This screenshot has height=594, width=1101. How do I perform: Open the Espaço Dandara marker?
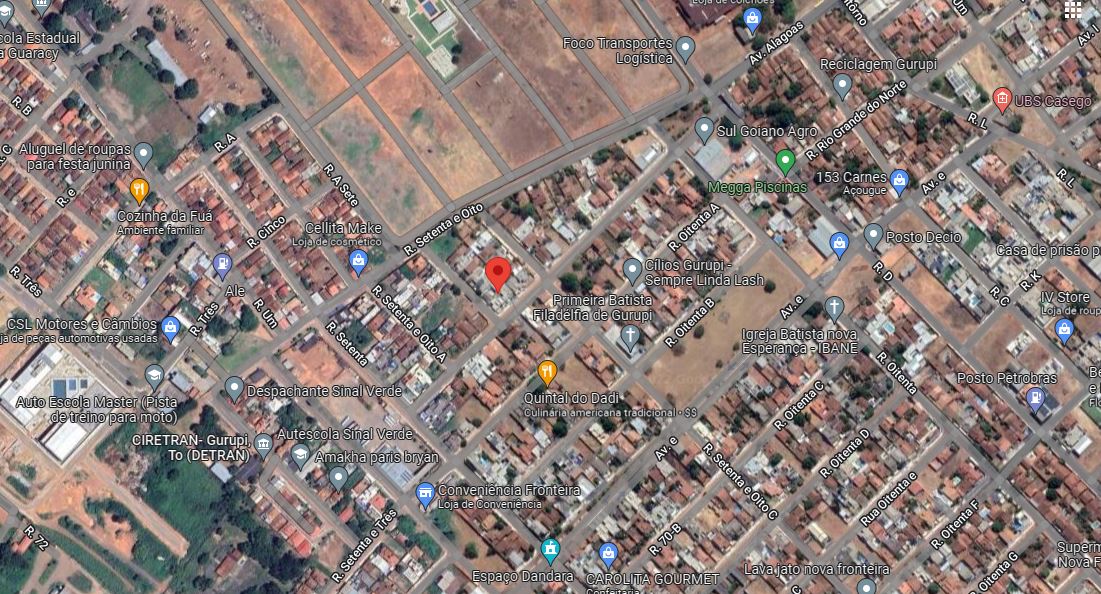(550, 550)
